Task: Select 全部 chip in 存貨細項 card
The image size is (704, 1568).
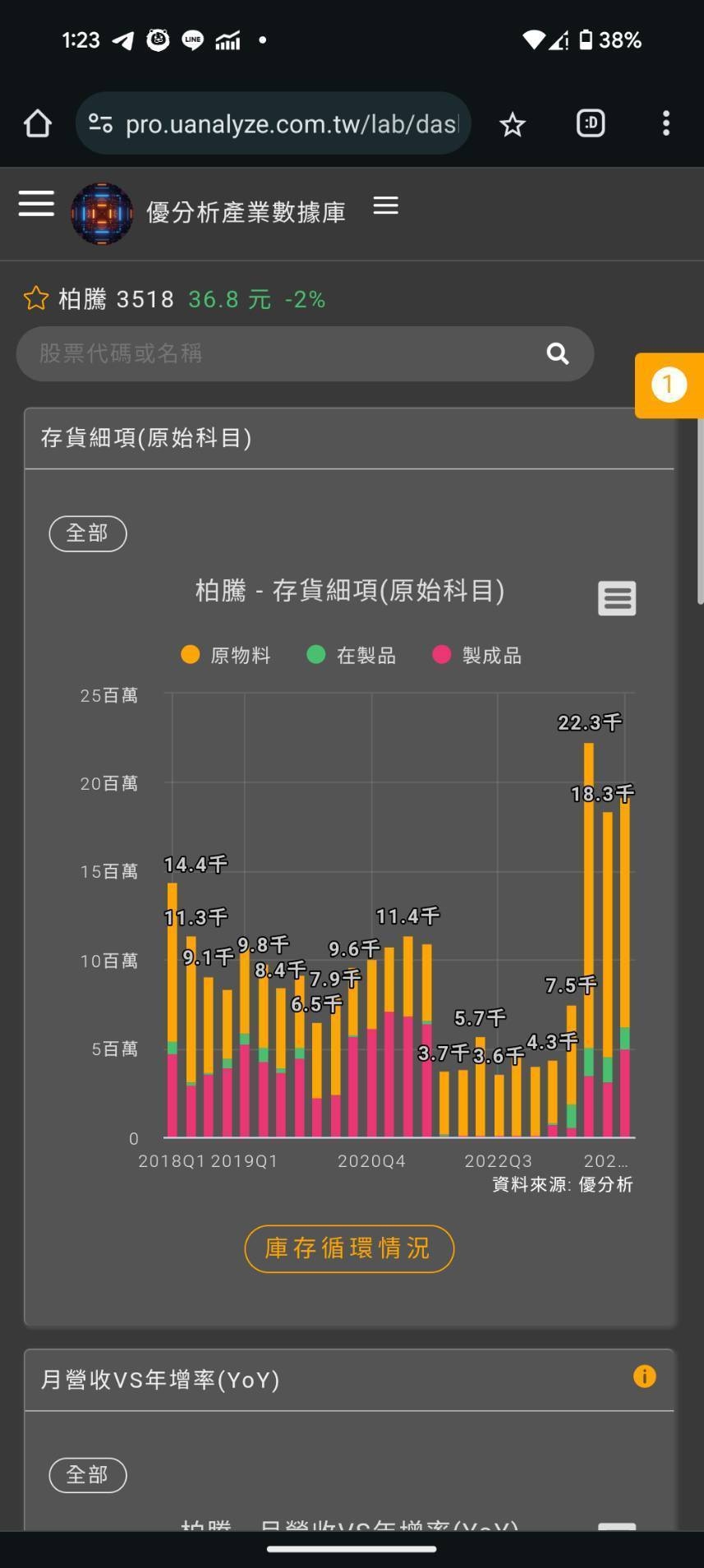Action: (x=88, y=534)
